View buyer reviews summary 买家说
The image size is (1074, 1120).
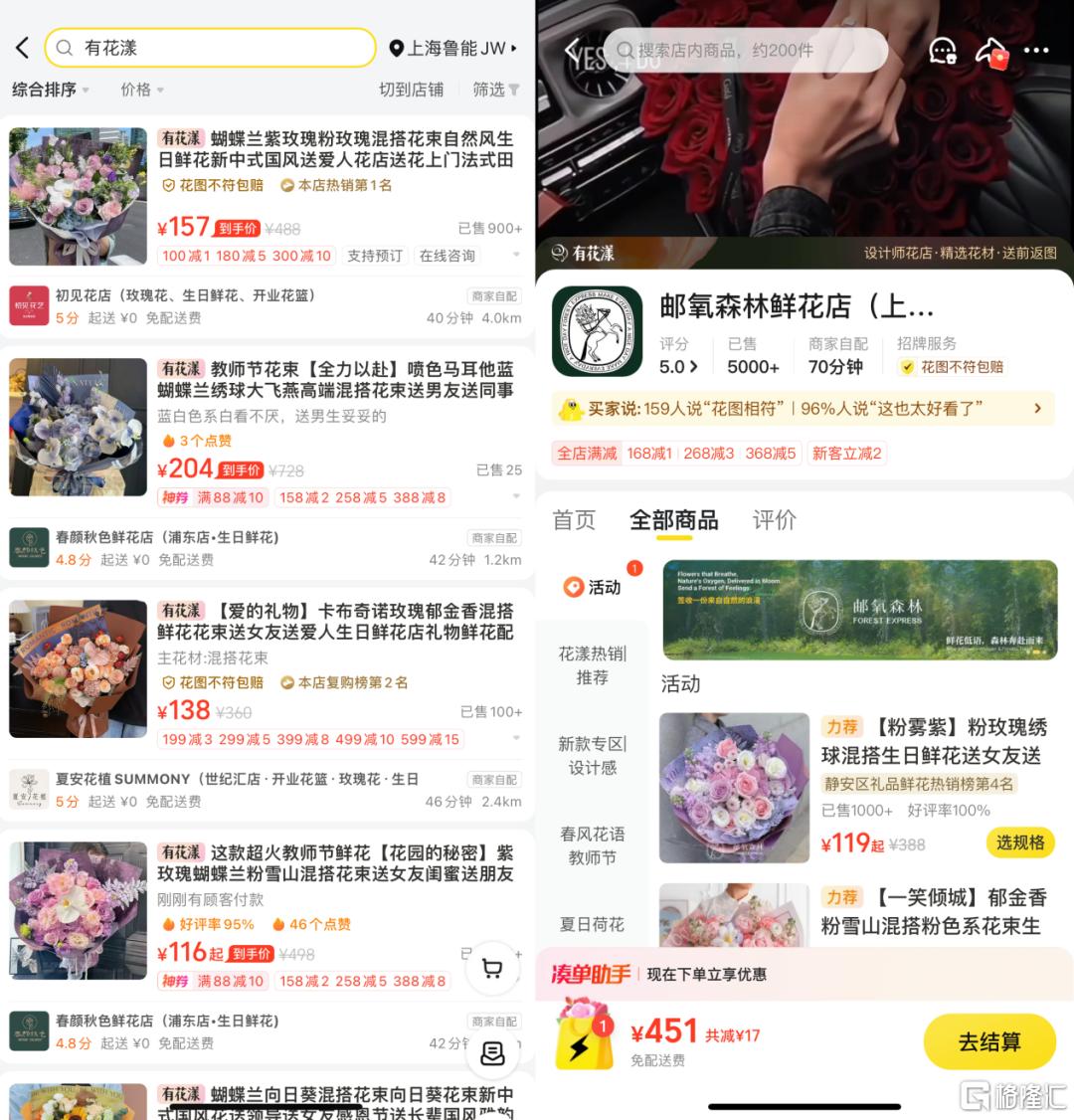[802, 408]
